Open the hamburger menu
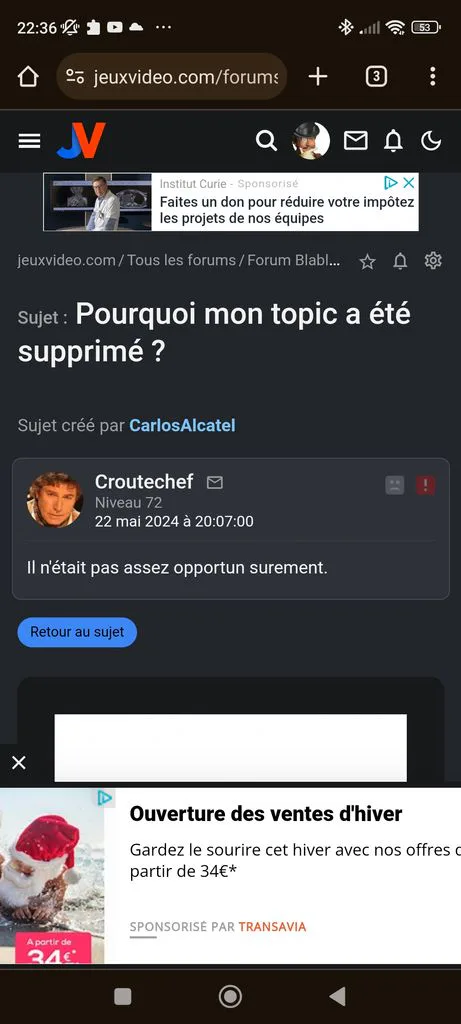This screenshot has width=461, height=1024. click(x=29, y=140)
